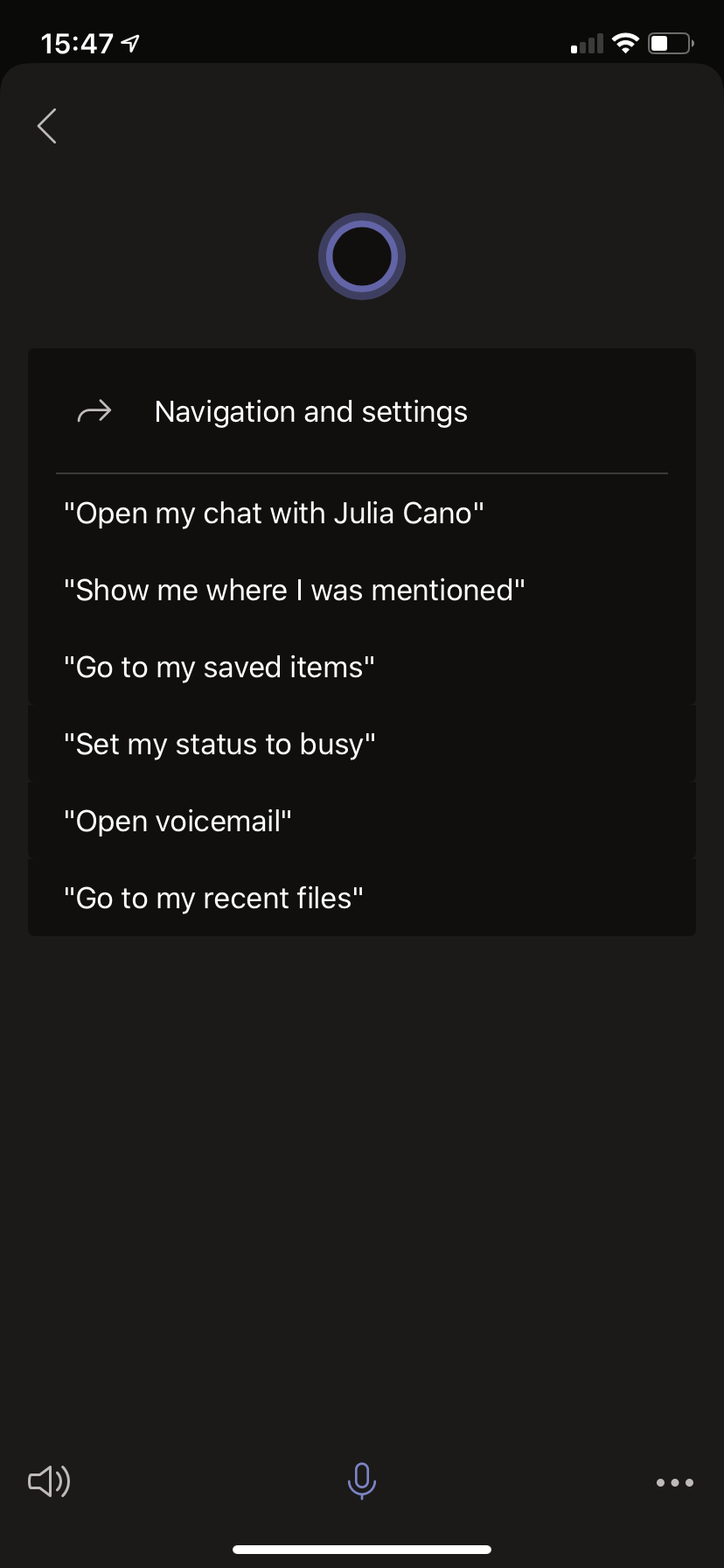The width and height of the screenshot is (724, 1568).
Task: Select "Open my chat with Julia Cano"
Action: pyautogui.click(x=362, y=513)
